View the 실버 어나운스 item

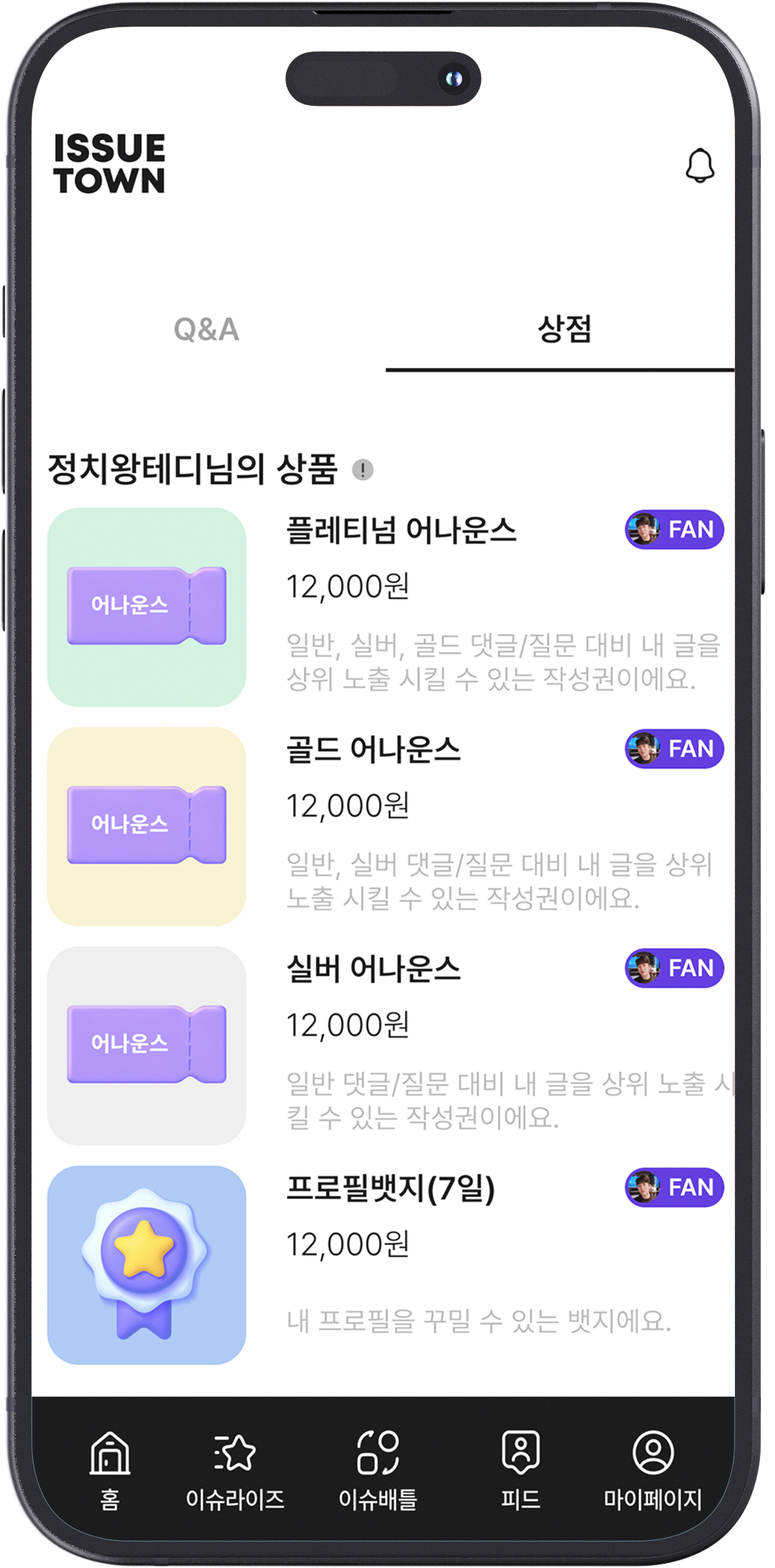[x=373, y=969]
